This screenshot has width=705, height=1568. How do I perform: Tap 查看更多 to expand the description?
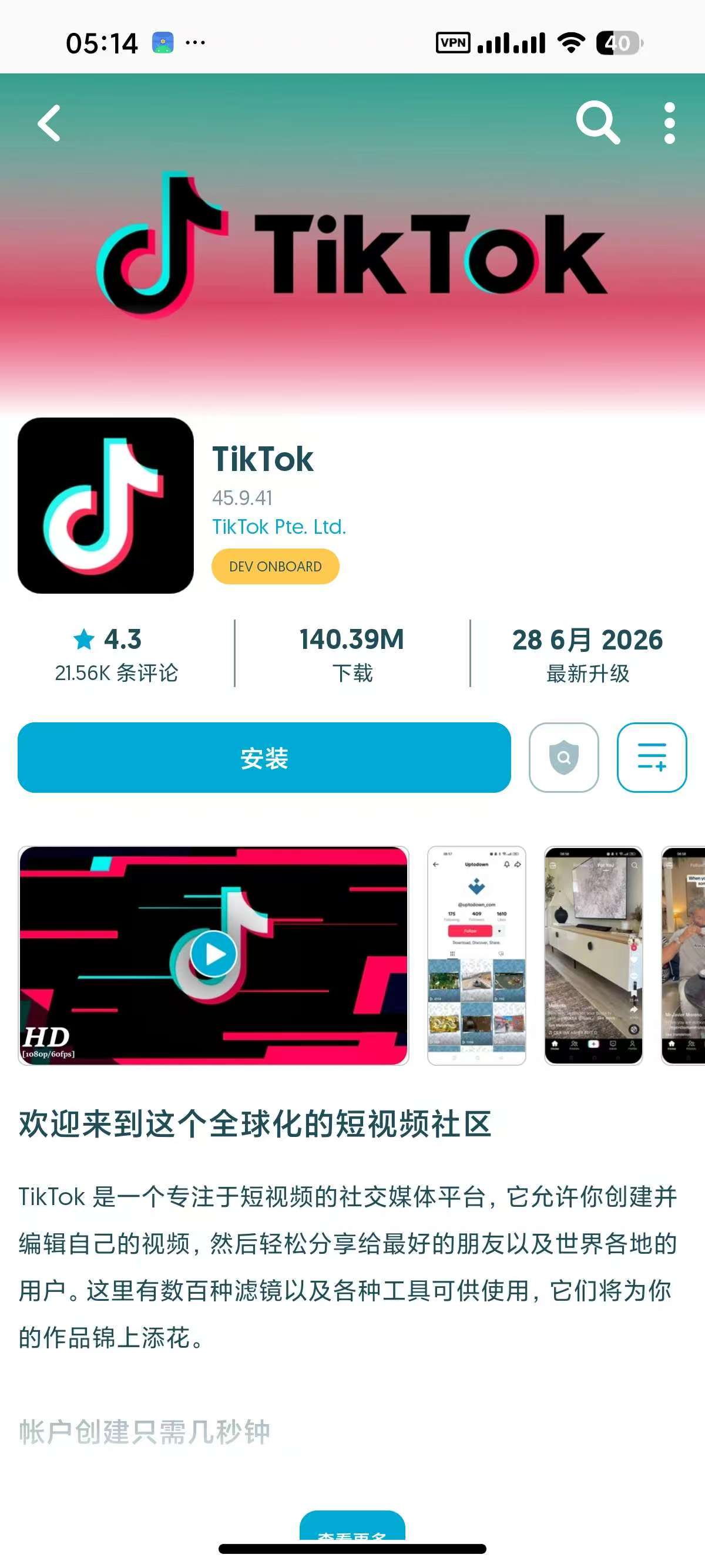tap(352, 1528)
